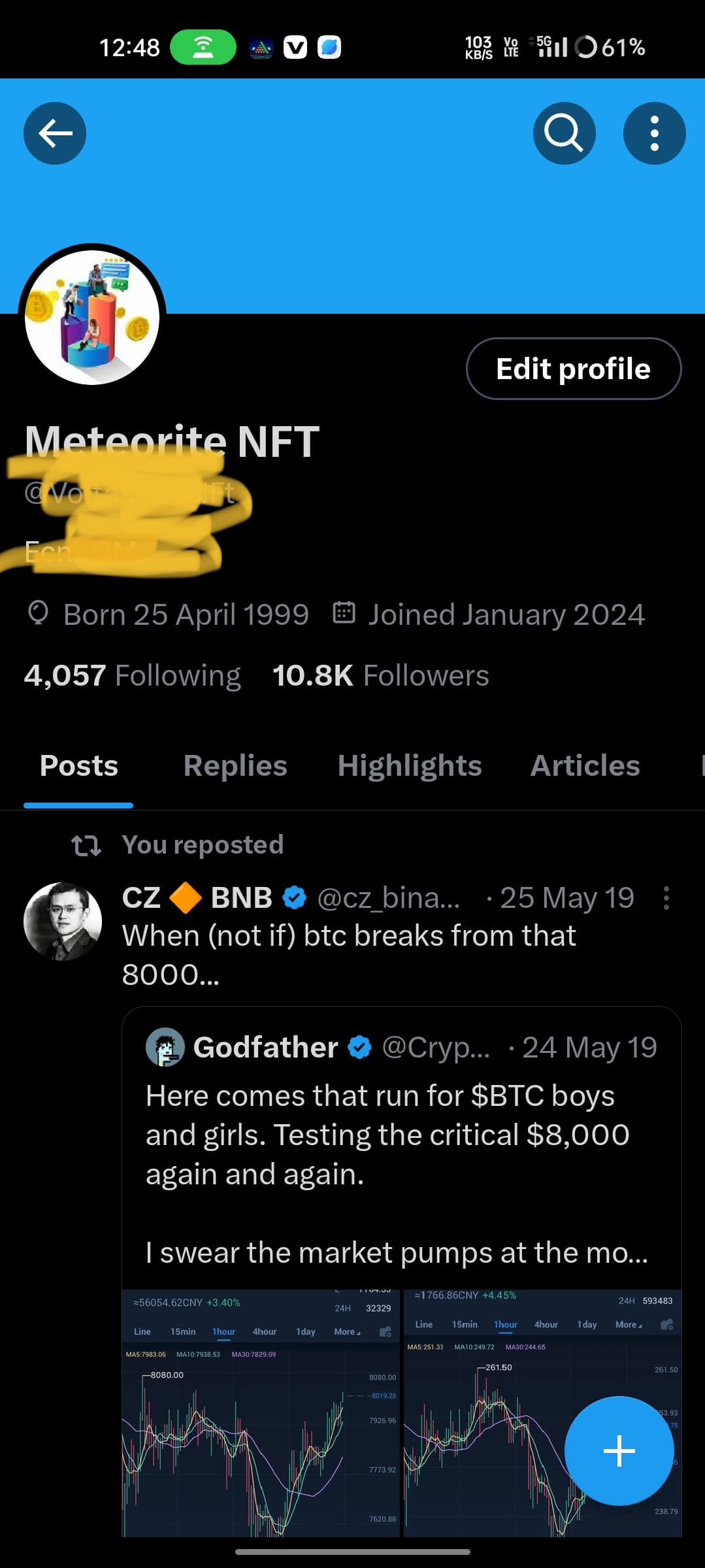705x1568 pixels.
Task: Switch to the Articles tab
Action: point(585,765)
